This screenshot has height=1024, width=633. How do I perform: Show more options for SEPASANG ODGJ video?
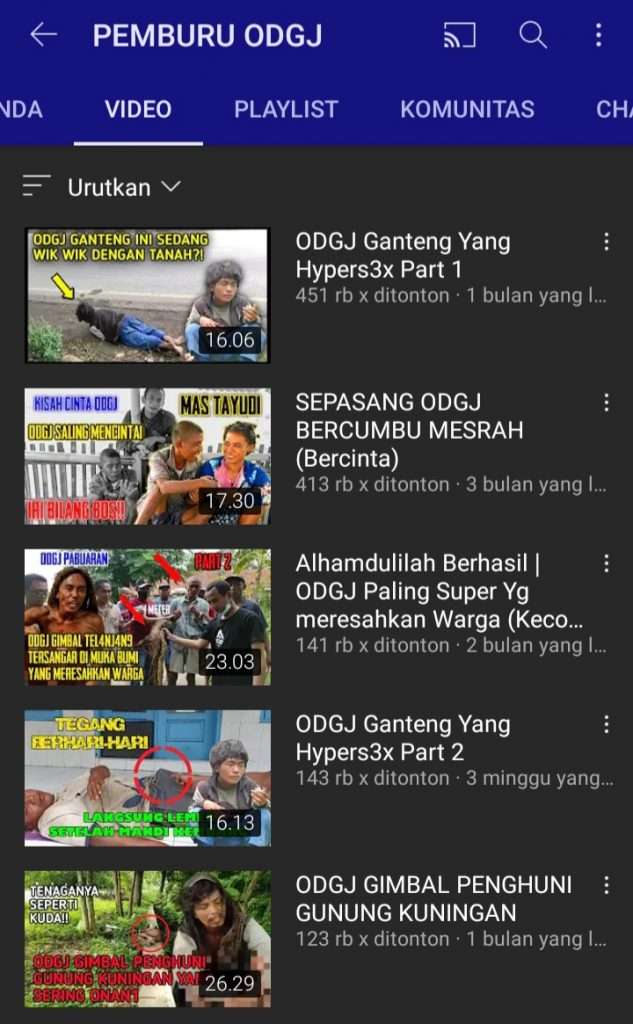605,403
